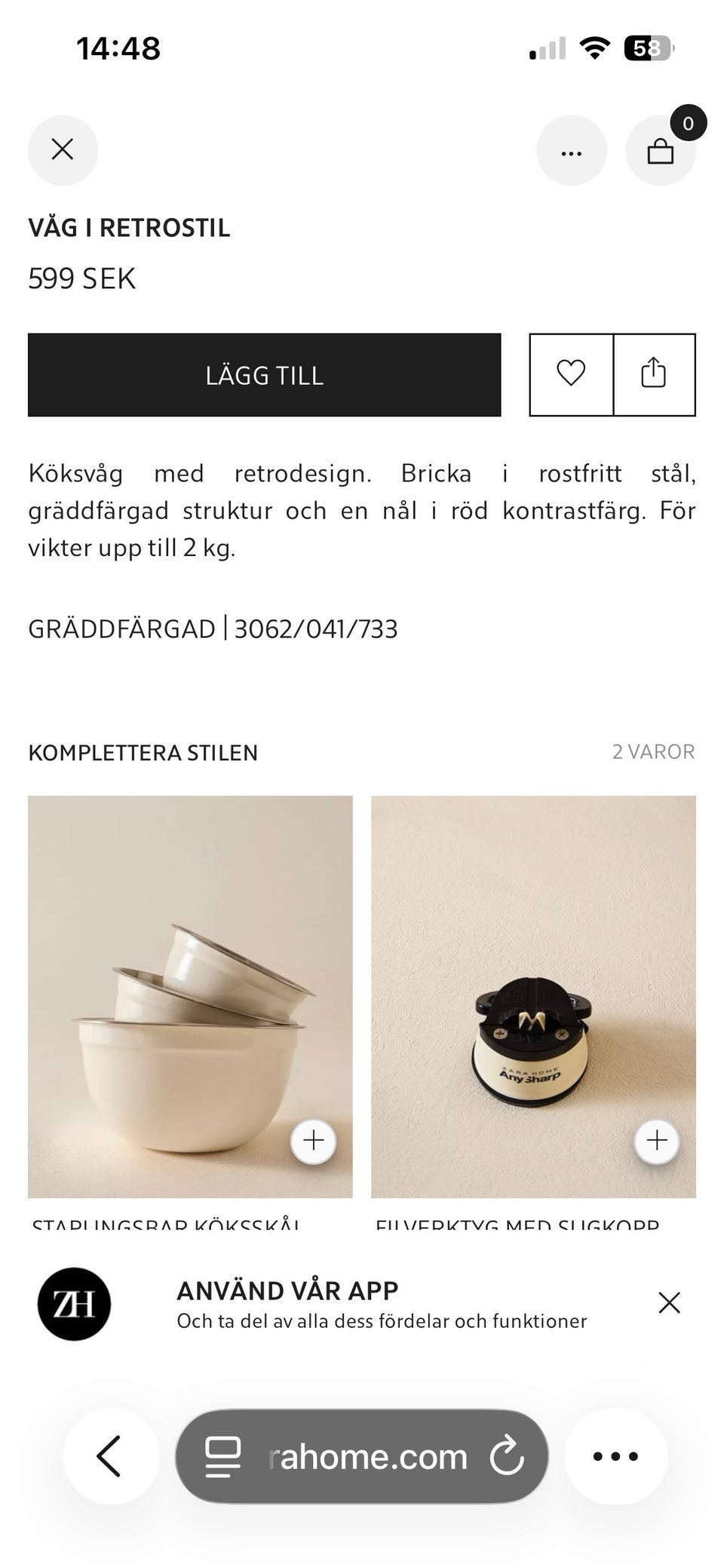724x1568 pixels.
Task: Add the knife sharpener via plus button
Action: [655, 1141]
